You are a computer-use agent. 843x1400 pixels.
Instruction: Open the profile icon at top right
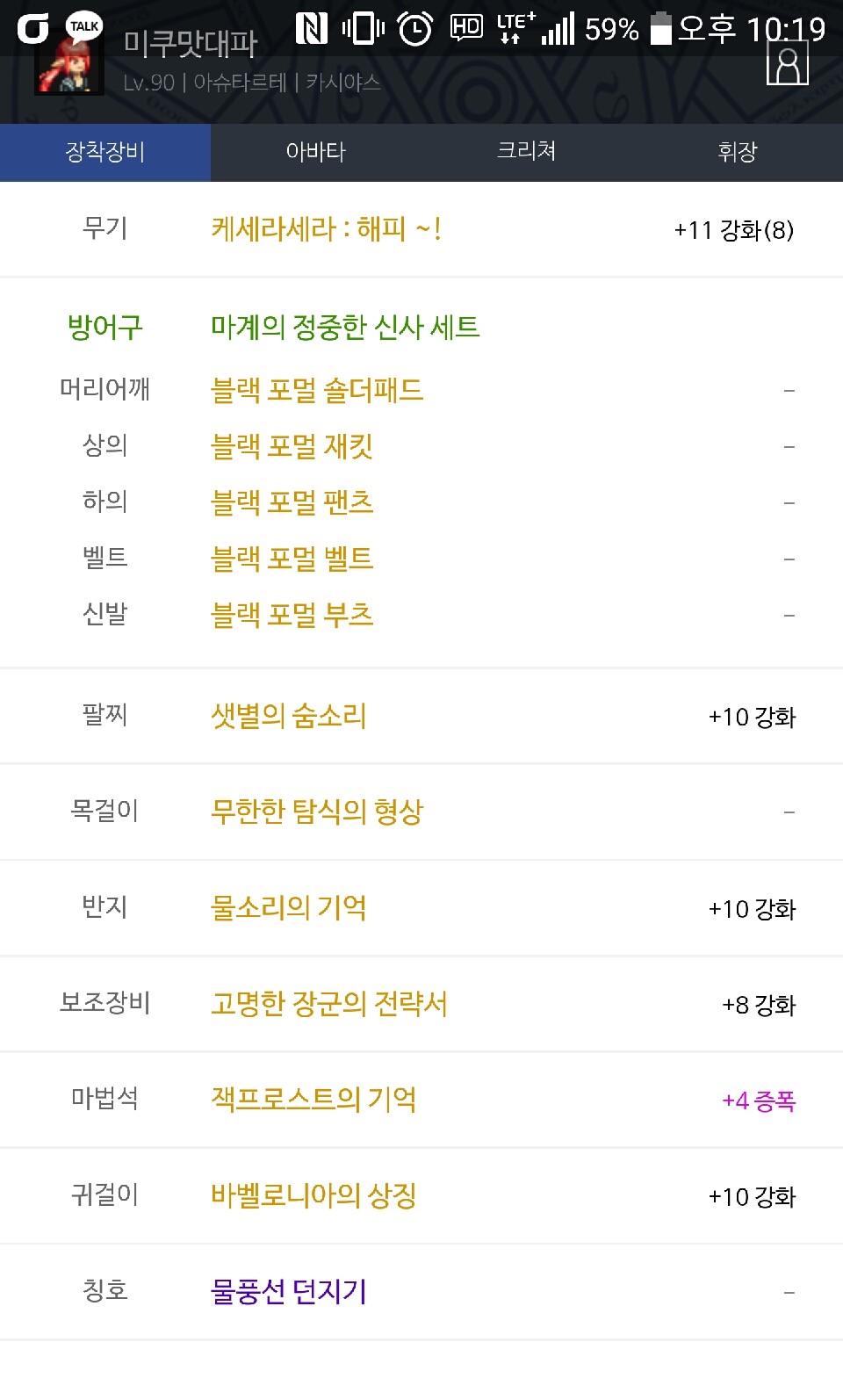788,63
